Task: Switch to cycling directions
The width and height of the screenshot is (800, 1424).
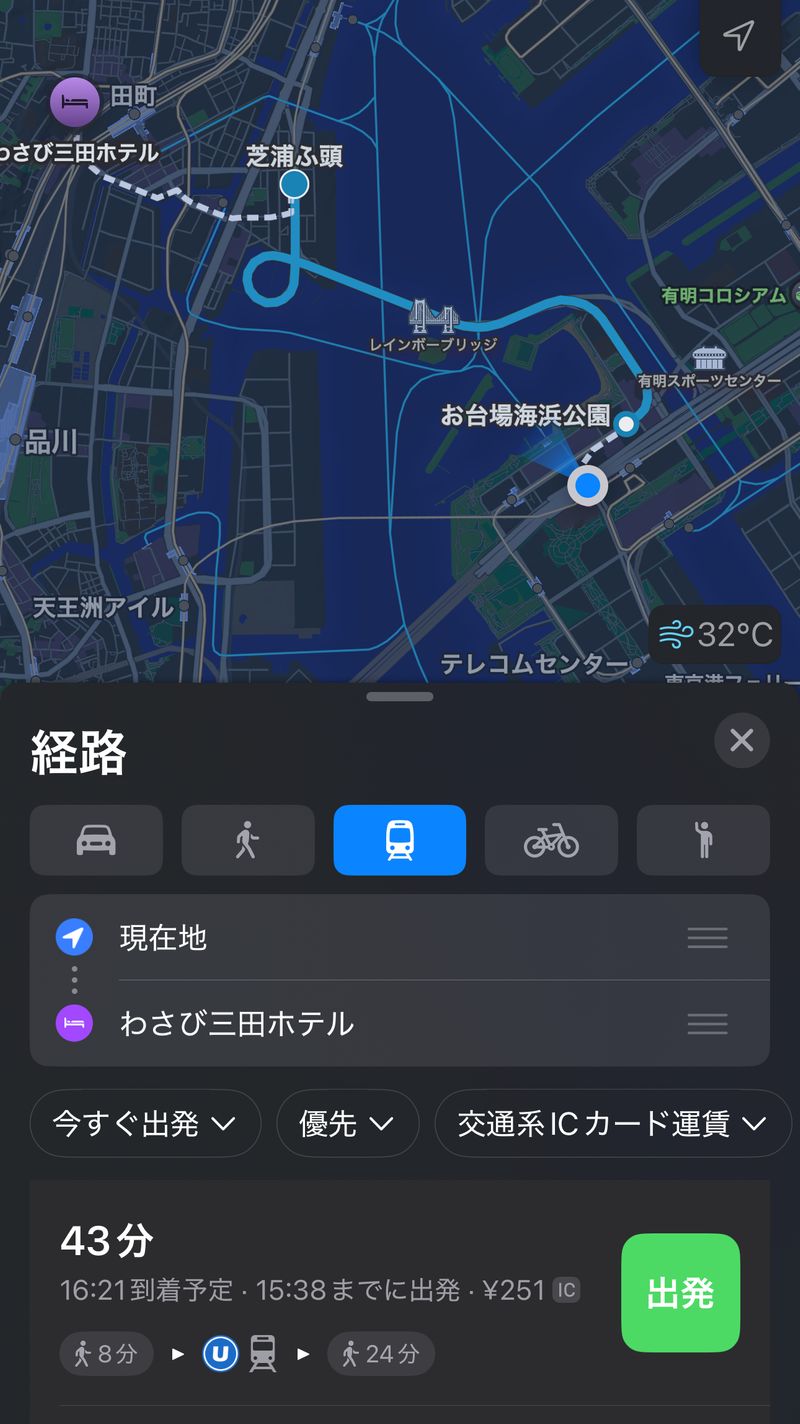Action: 551,840
